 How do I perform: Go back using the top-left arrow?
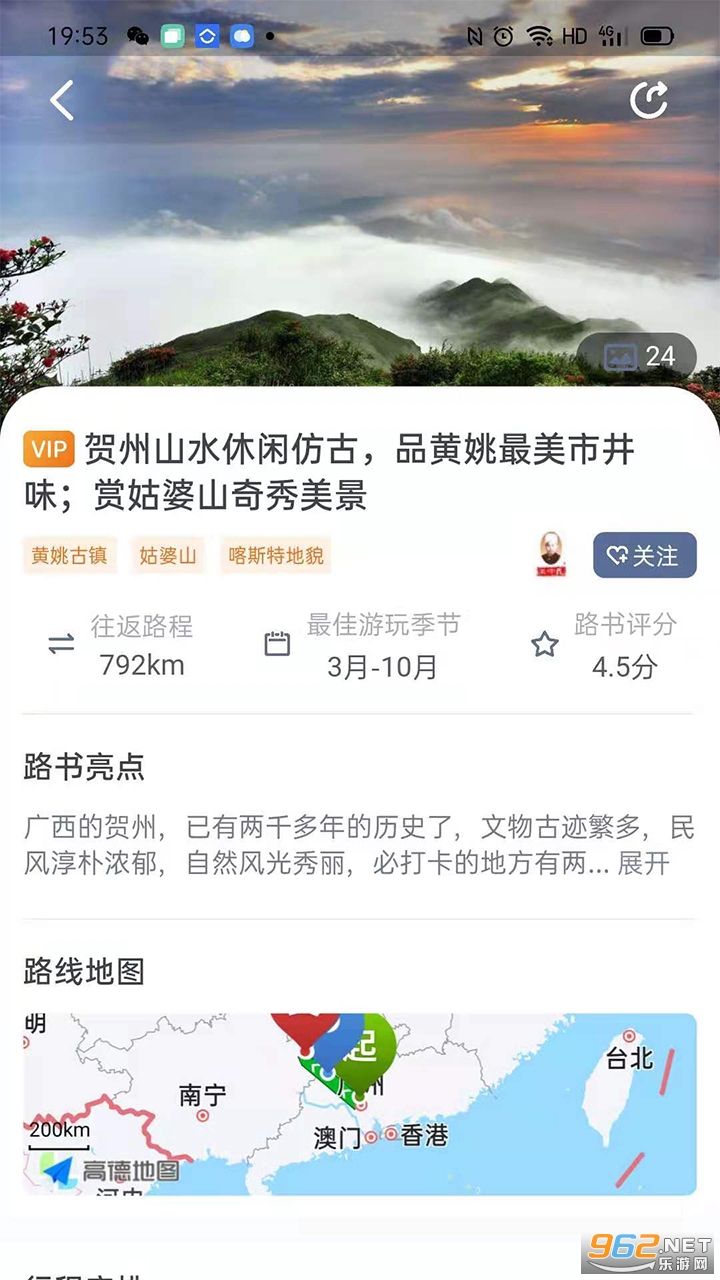pos(62,100)
